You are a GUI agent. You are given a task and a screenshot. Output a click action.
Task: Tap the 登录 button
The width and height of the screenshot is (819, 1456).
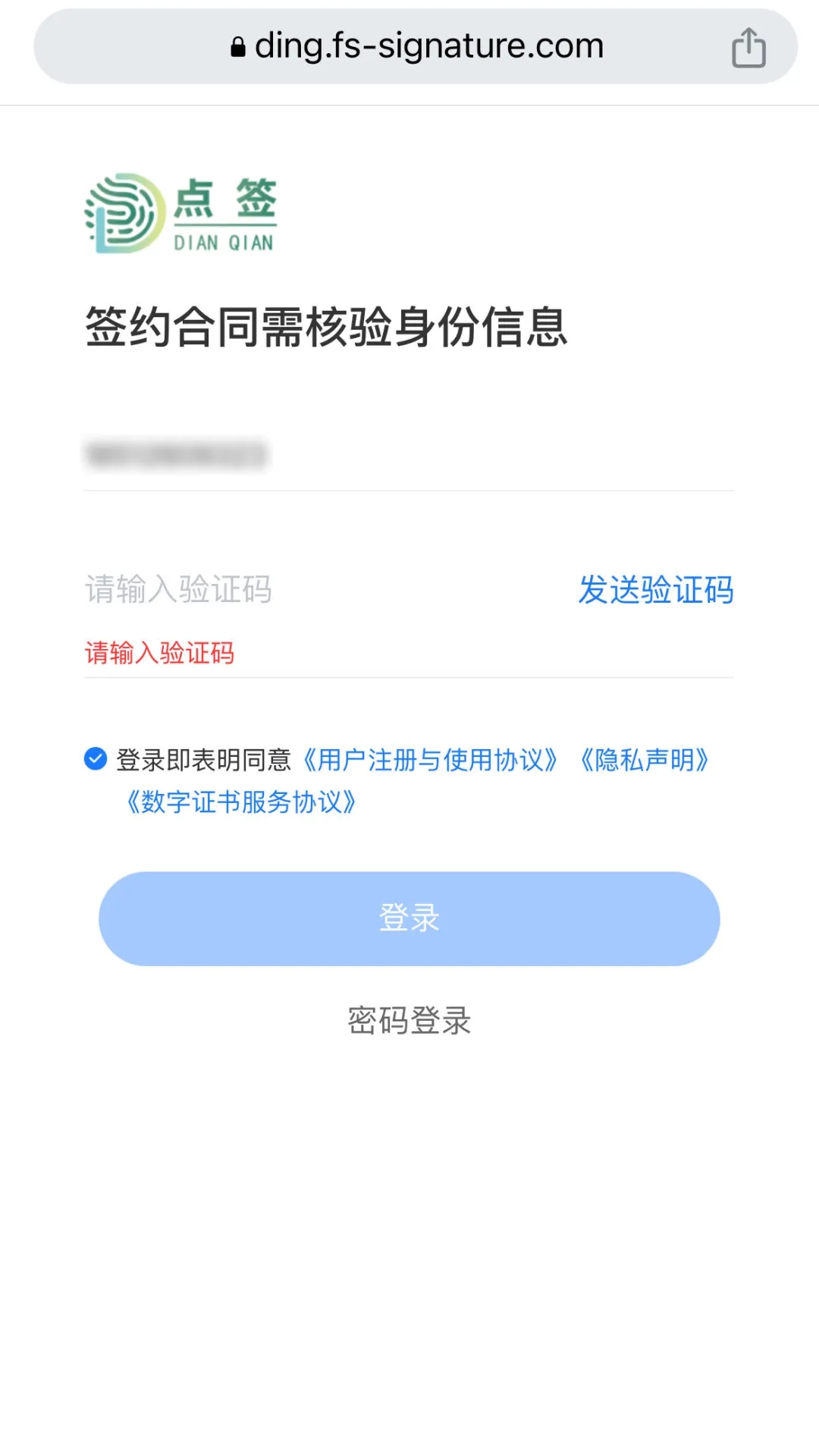tap(409, 918)
